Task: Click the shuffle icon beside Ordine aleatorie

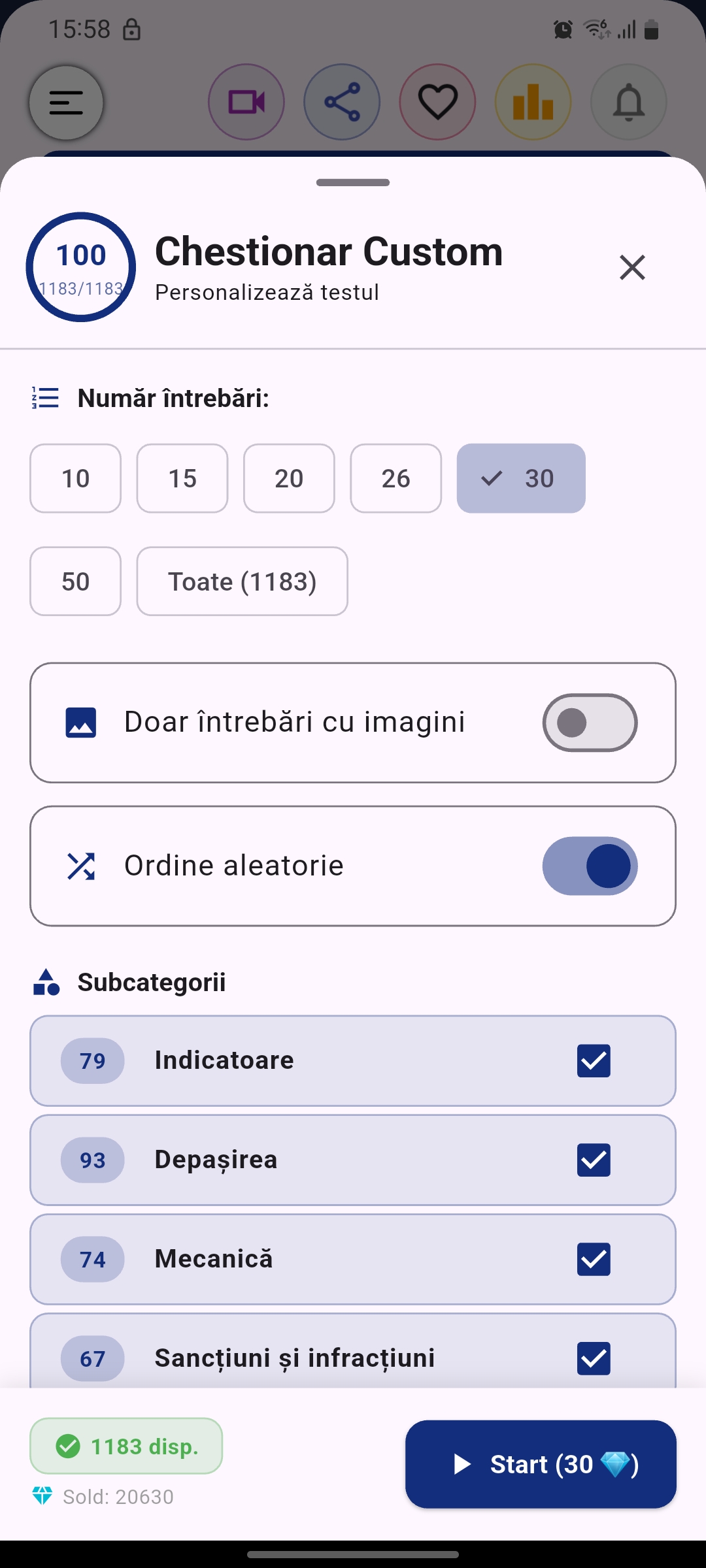Action: click(x=80, y=866)
